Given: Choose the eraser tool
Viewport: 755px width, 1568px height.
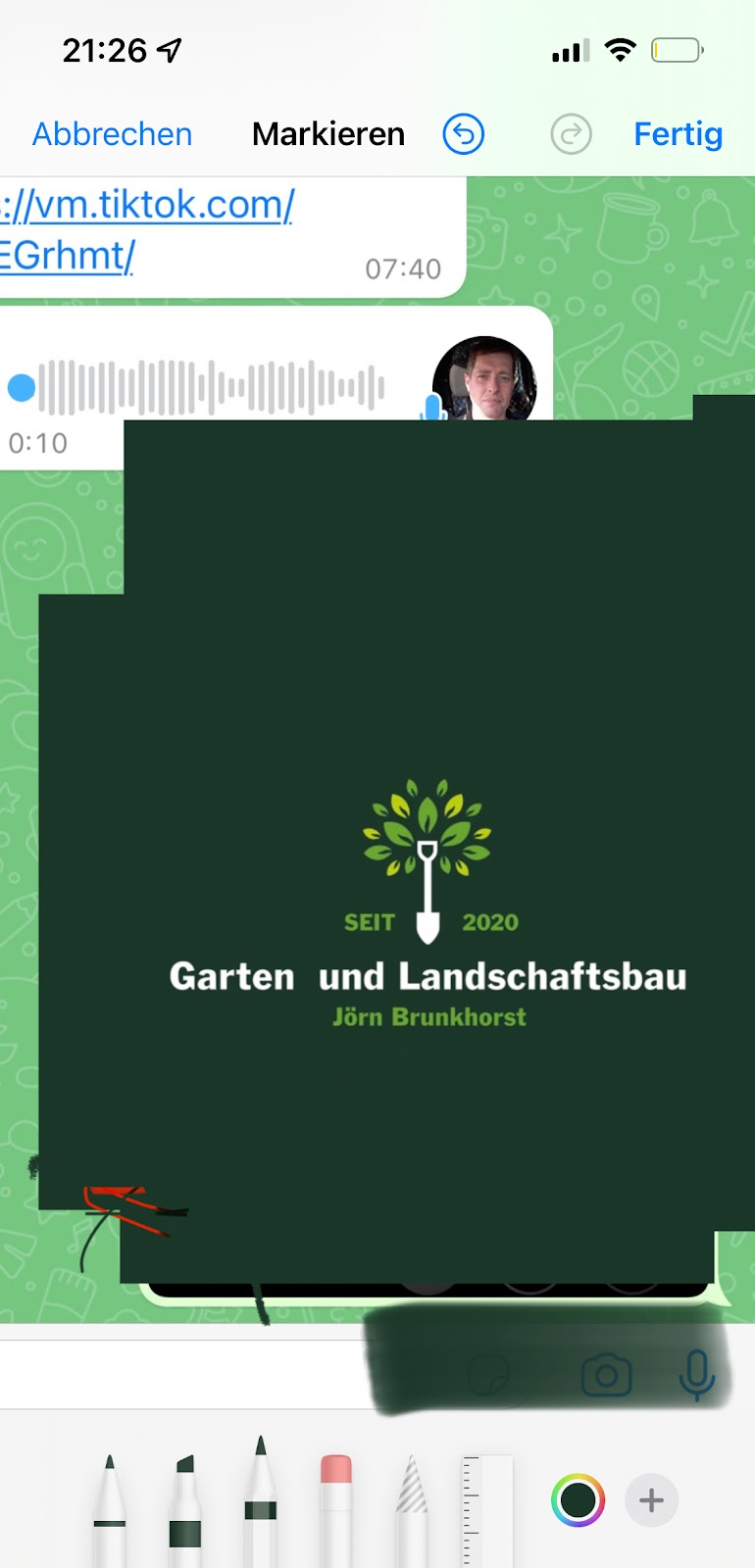Looking at the screenshot, I should pos(335,1509).
